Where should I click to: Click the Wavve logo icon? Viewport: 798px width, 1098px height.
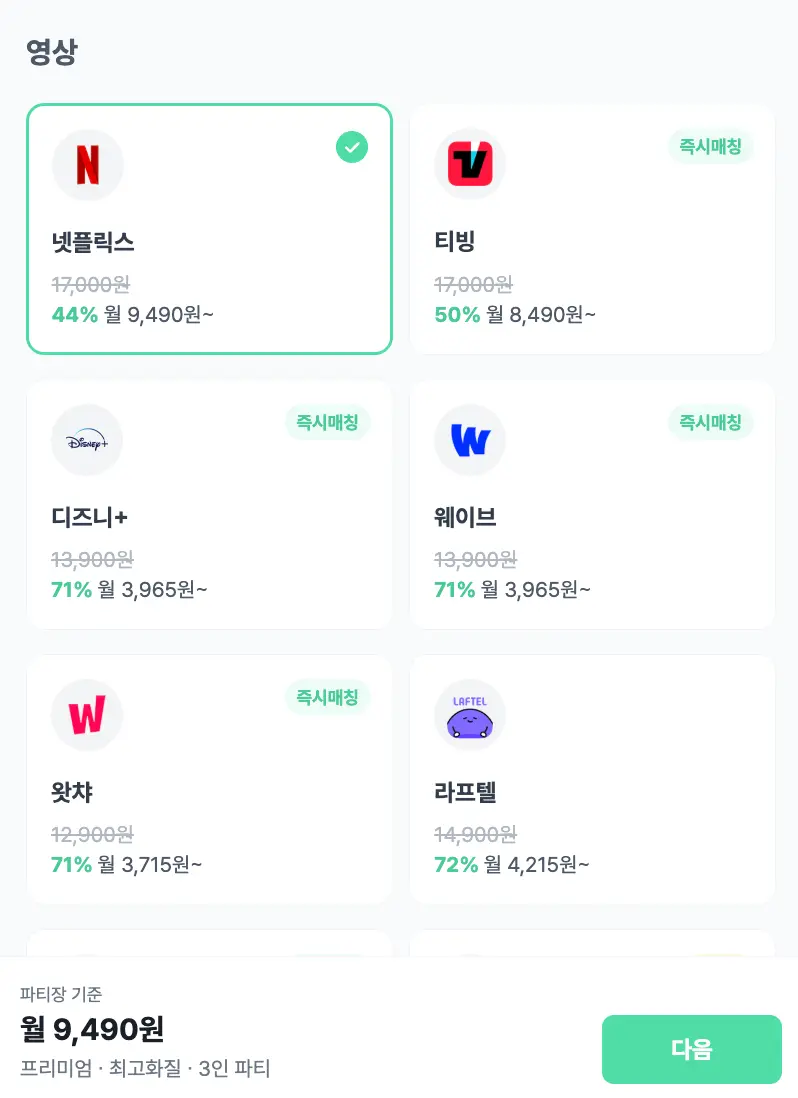[x=470, y=440]
